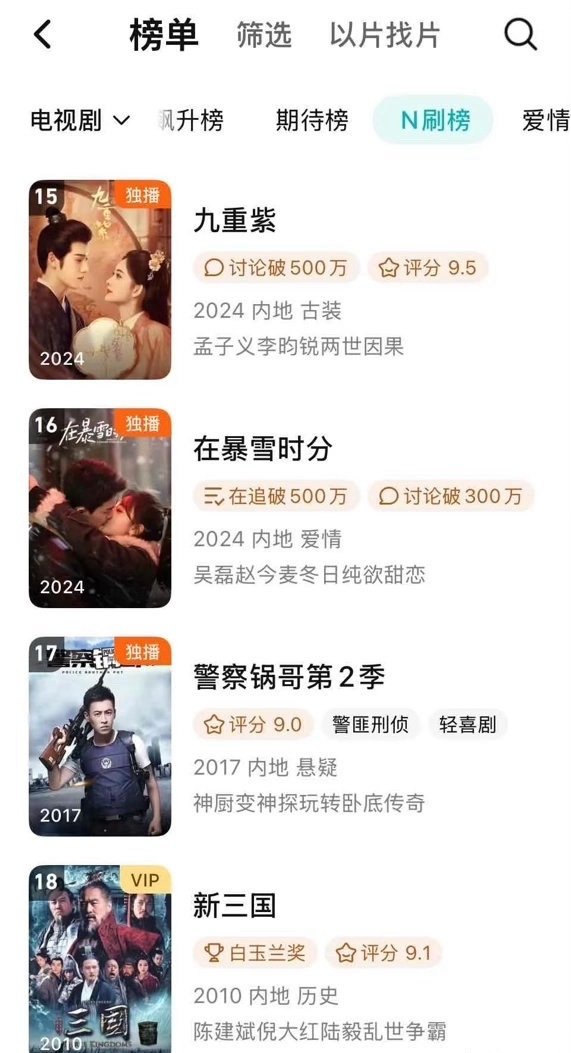Expand the 电视剧 category dropdown
The height and width of the screenshot is (1053, 571).
80,121
